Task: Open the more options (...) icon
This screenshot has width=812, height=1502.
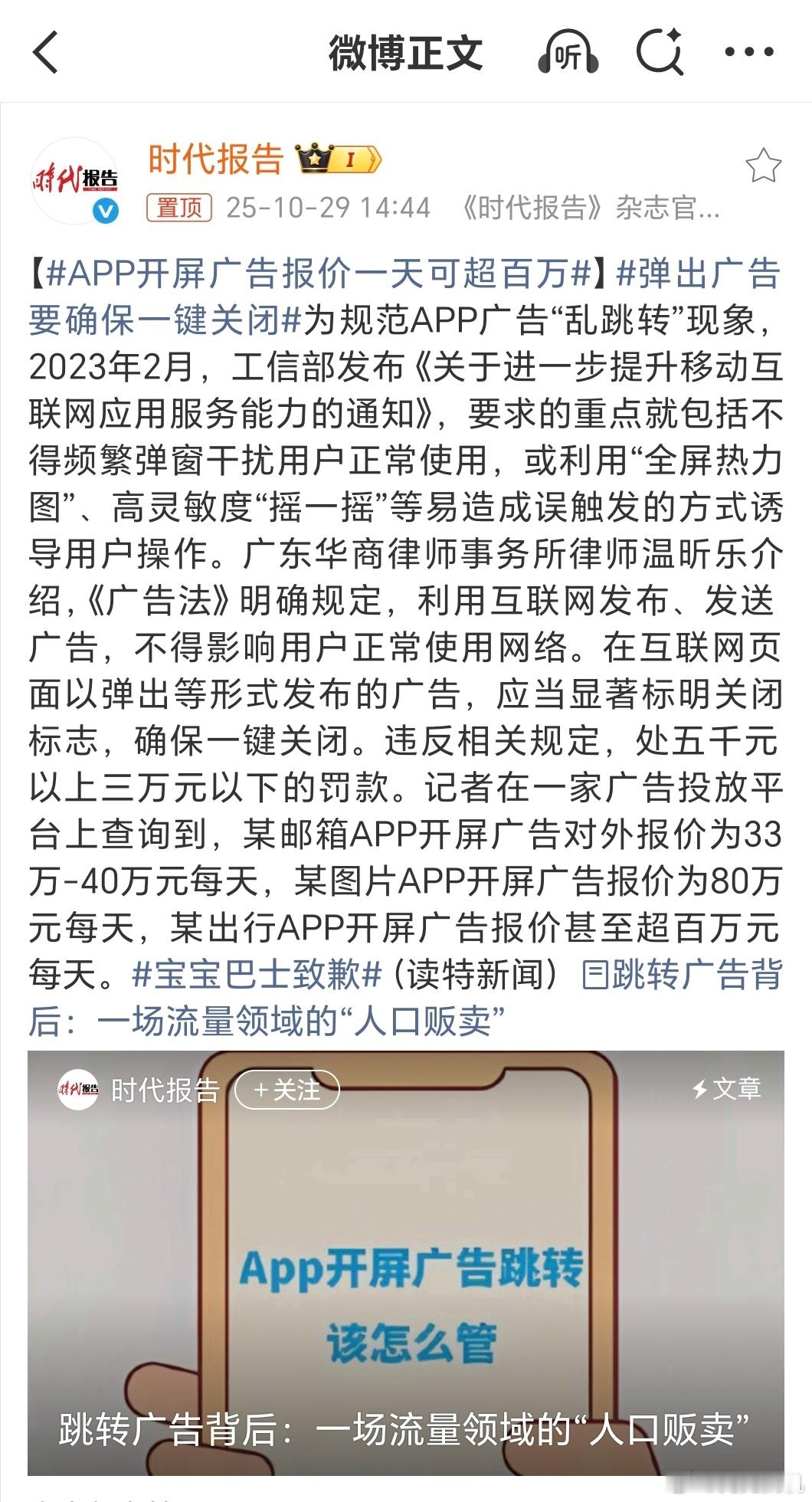Action: (x=747, y=54)
